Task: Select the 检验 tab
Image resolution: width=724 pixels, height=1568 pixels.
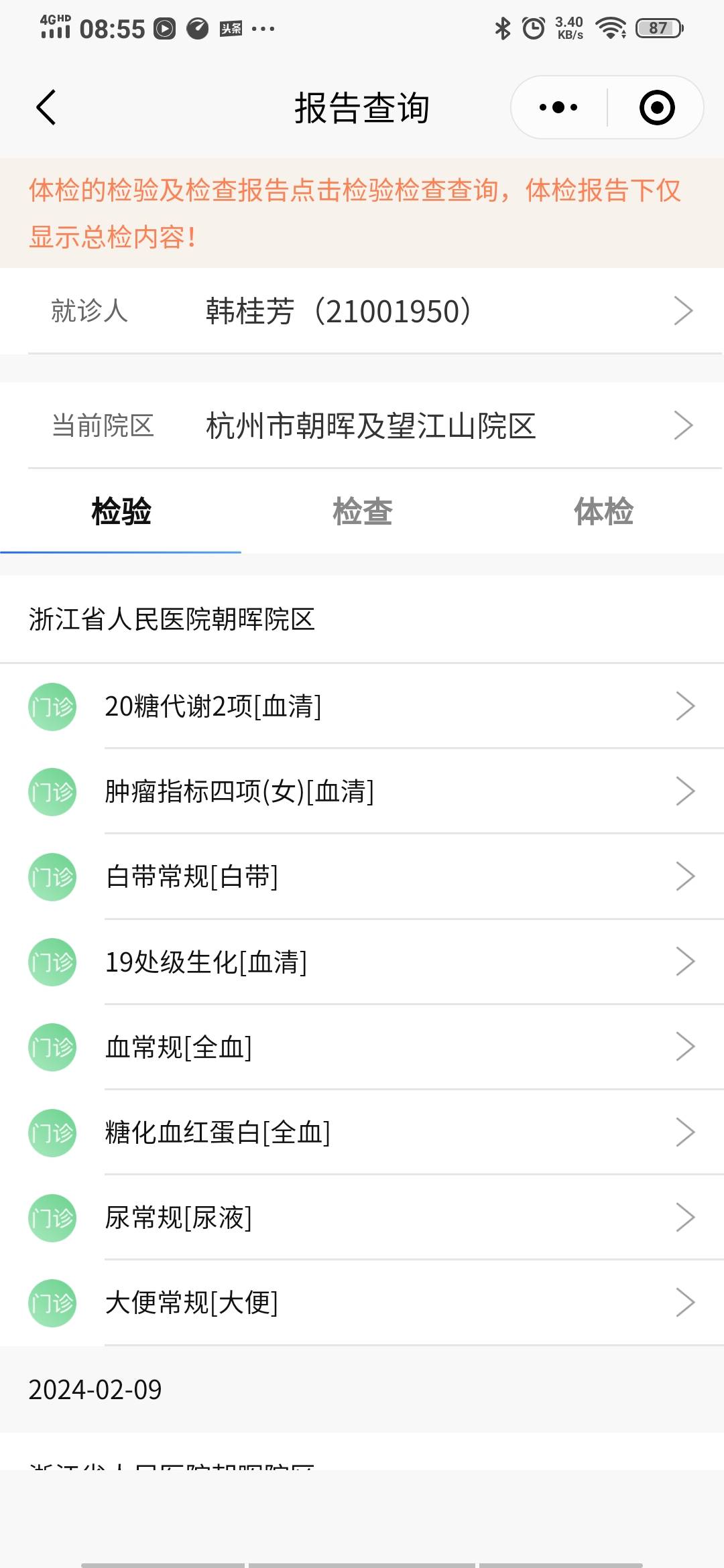Action: tap(121, 511)
